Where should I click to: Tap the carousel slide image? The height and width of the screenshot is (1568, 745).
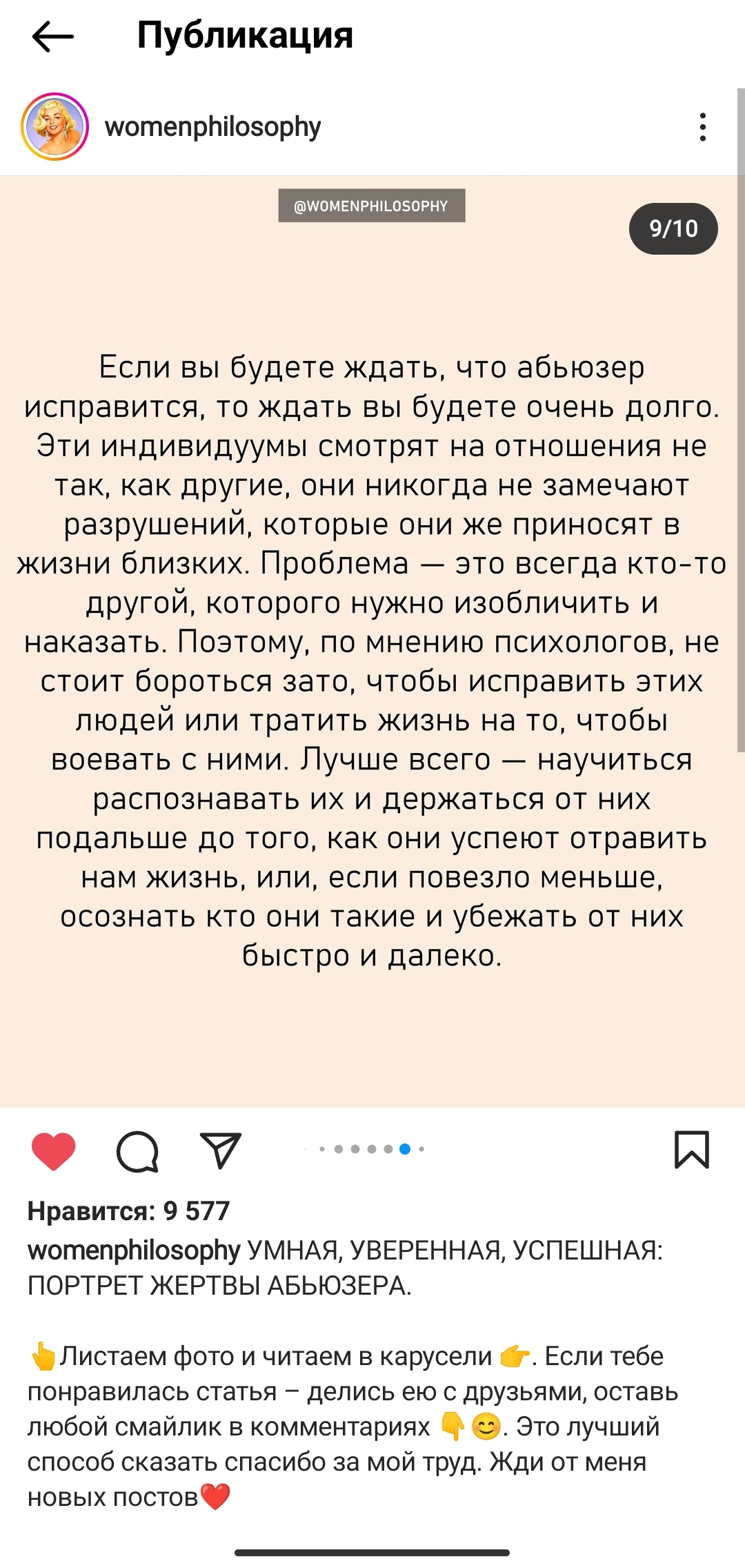pos(372,642)
